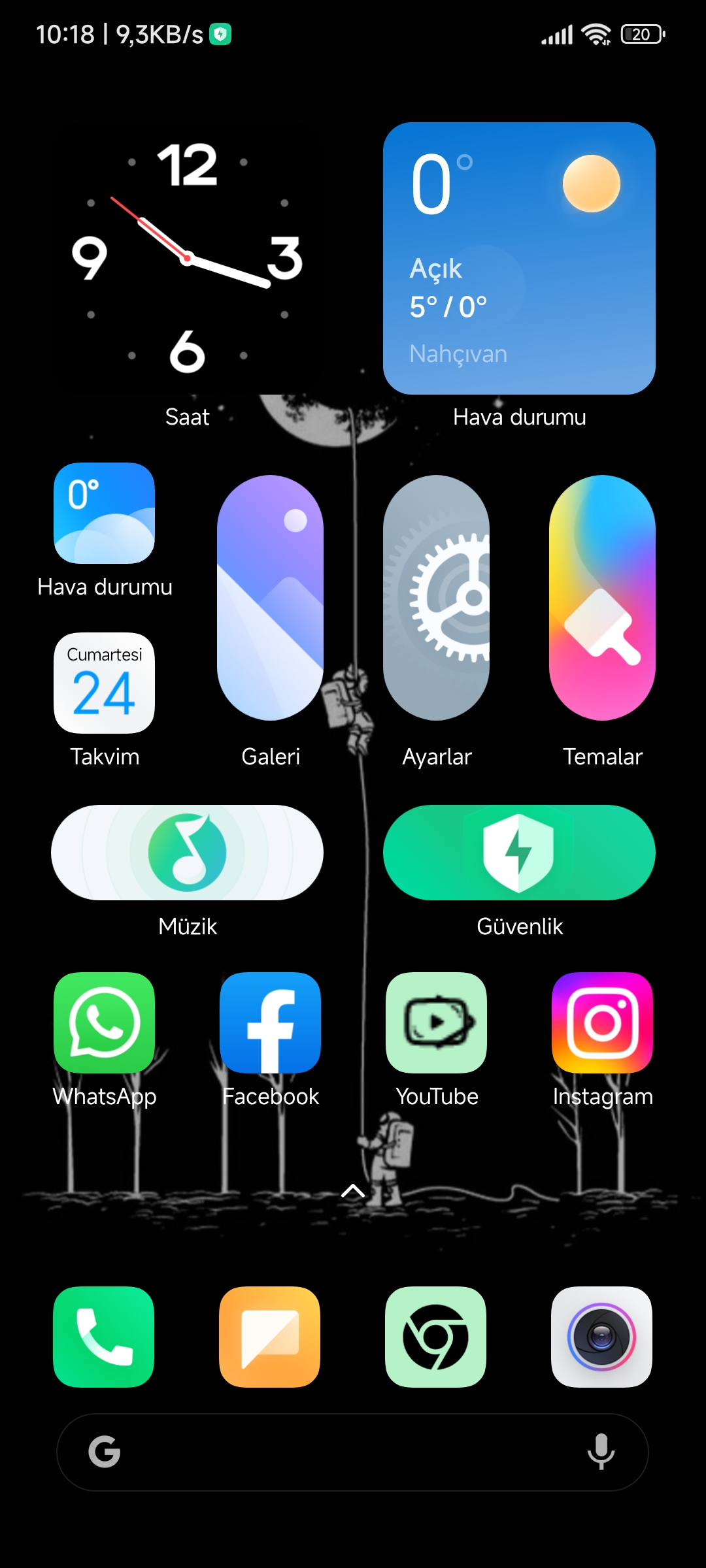Viewport: 706px width, 1568px height.
Task: Open the Müzik app
Action: point(188,853)
